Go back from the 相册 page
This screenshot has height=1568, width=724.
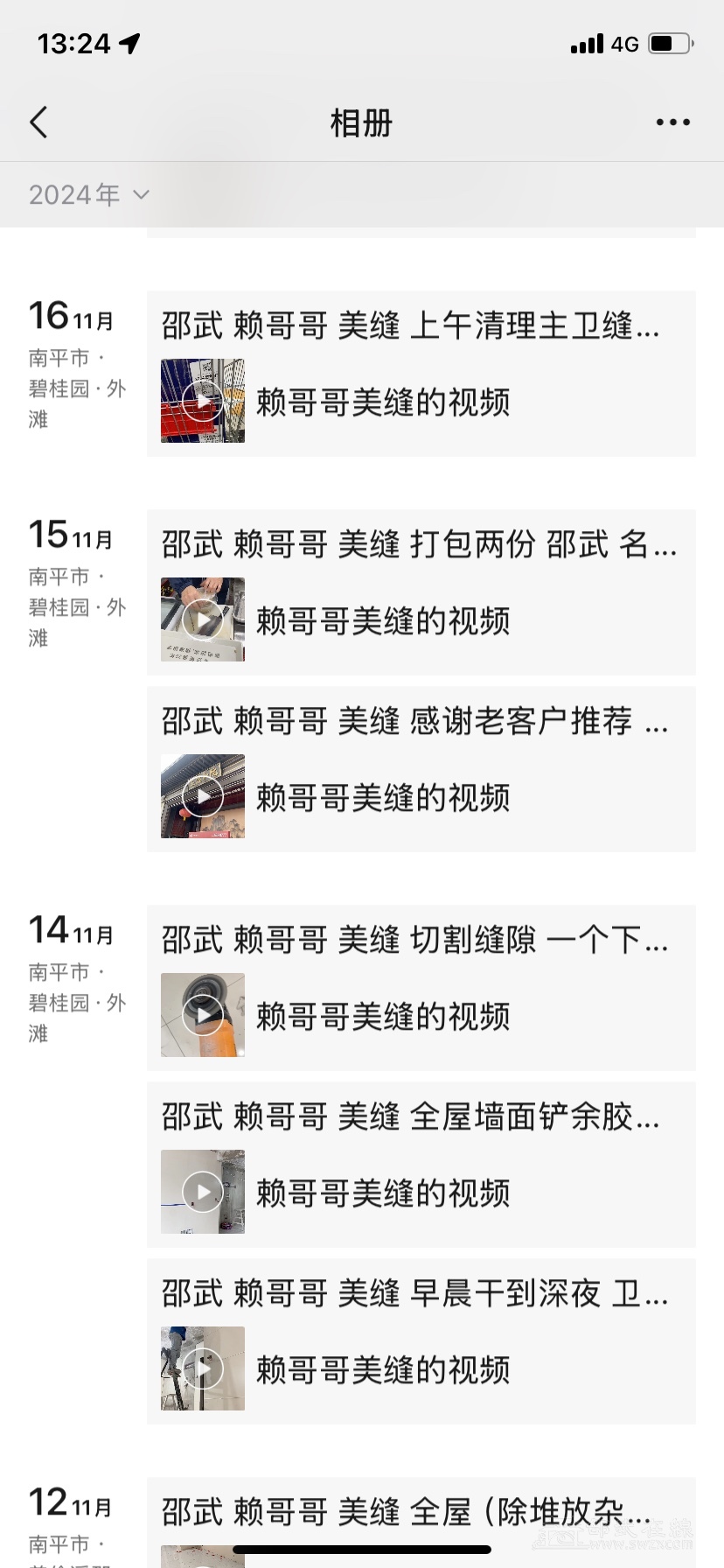[x=38, y=122]
